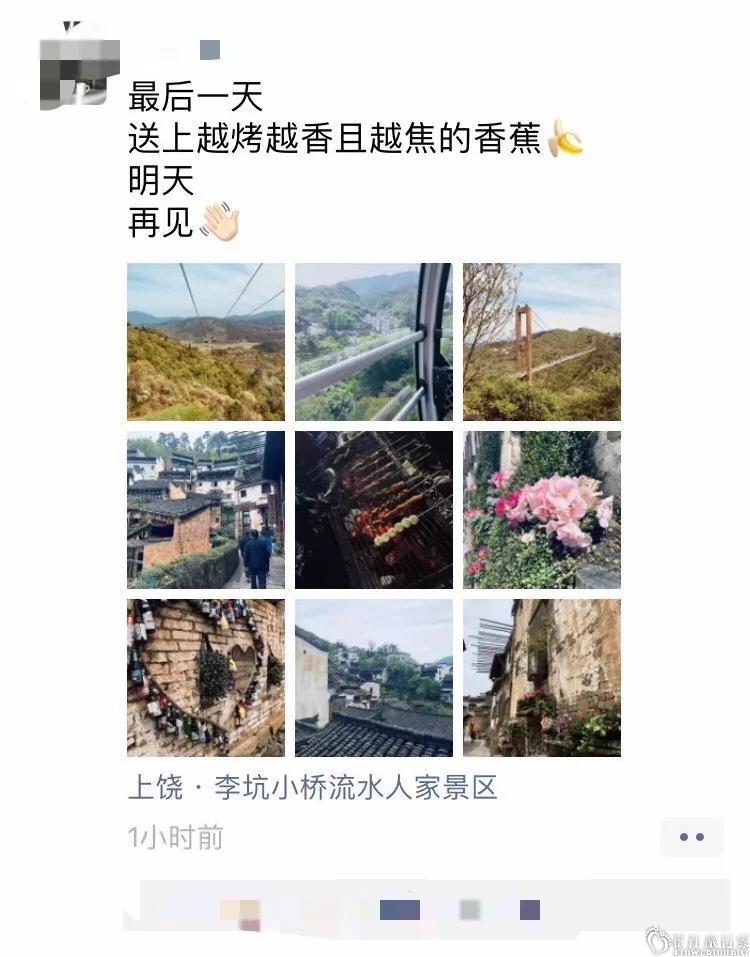Open location 上饶·李坑小桥流水人家景区
The width and height of the screenshot is (750, 957).
coord(312,787)
